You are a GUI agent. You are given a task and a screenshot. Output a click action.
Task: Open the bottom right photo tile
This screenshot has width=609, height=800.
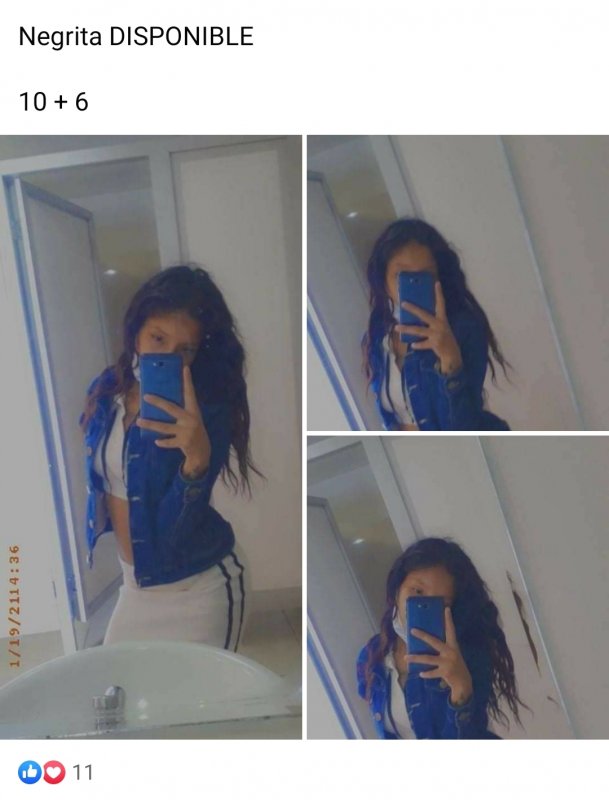pyautogui.click(x=457, y=588)
